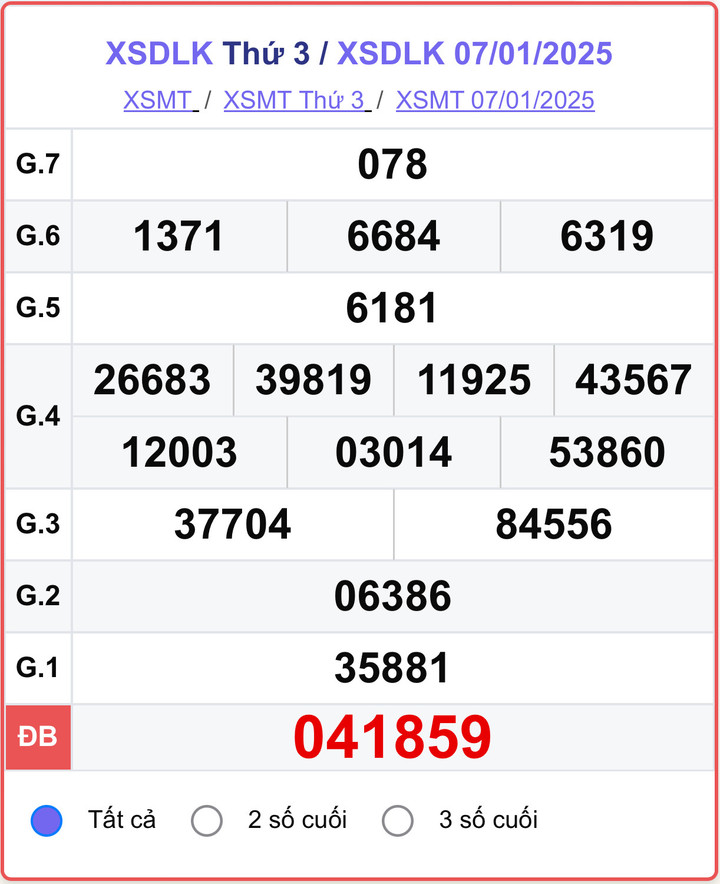Image resolution: width=720 pixels, height=884 pixels.
Task: Click the G.3 row label
Action: point(37,523)
